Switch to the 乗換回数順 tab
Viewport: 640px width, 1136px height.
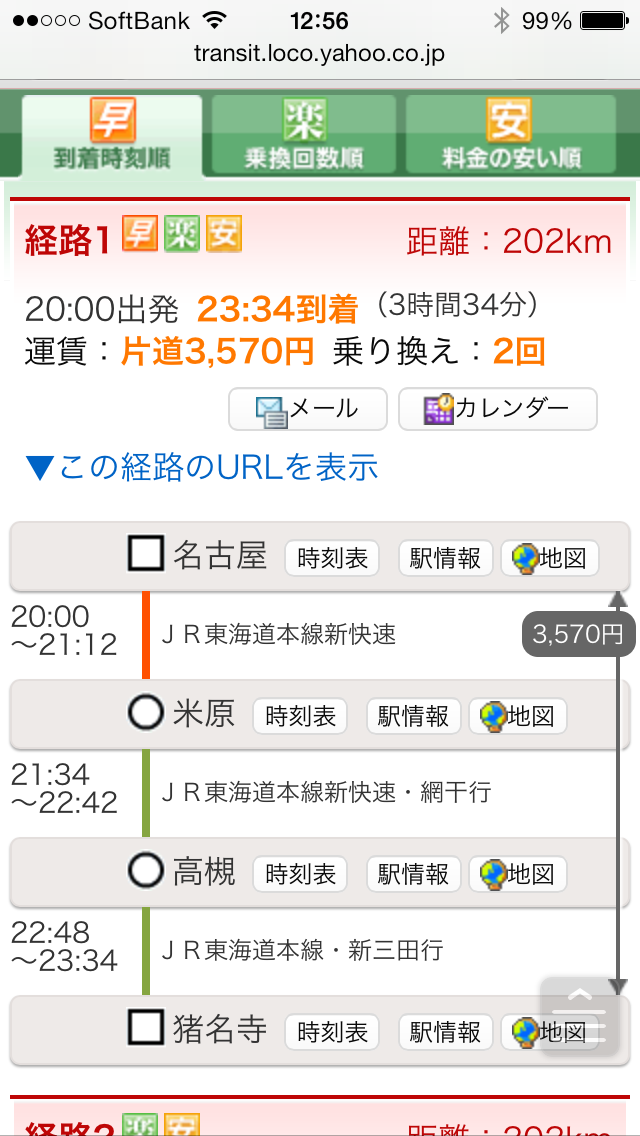point(304,135)
